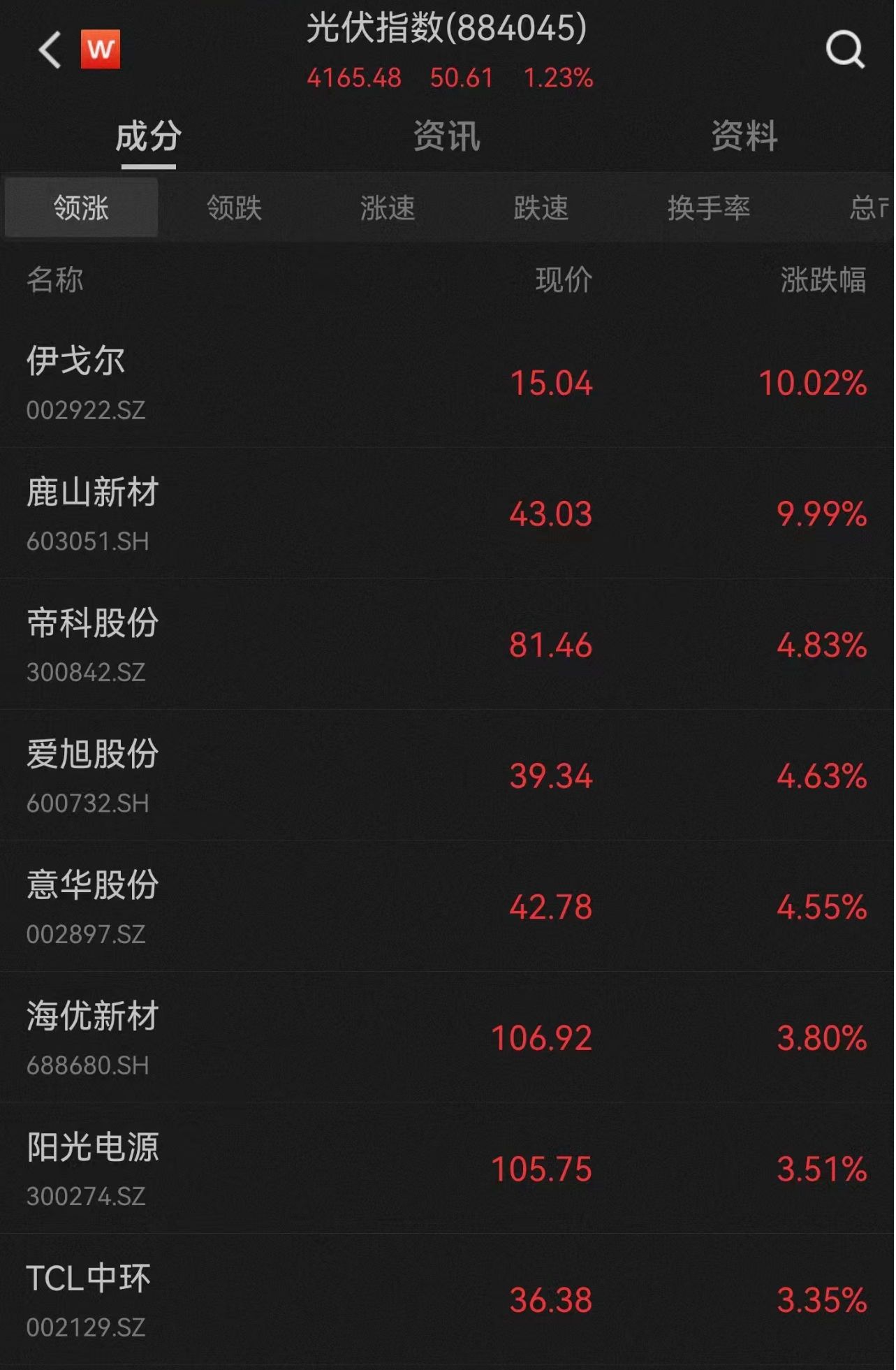Open stock 意华股份 002897.SZ
This screenshot has height=1370, width=896.
point(448,906)
